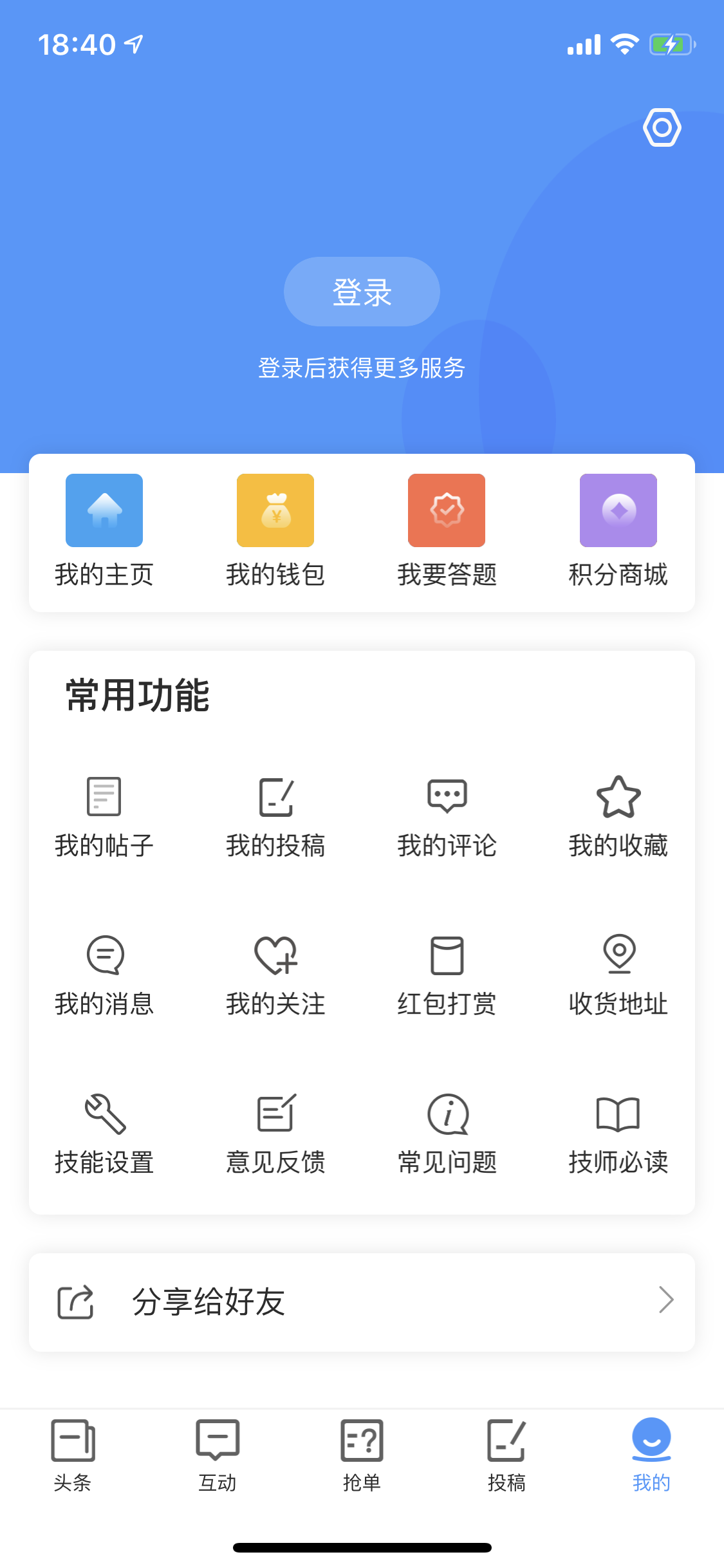Send 意见反馈 feedback

275,1134
